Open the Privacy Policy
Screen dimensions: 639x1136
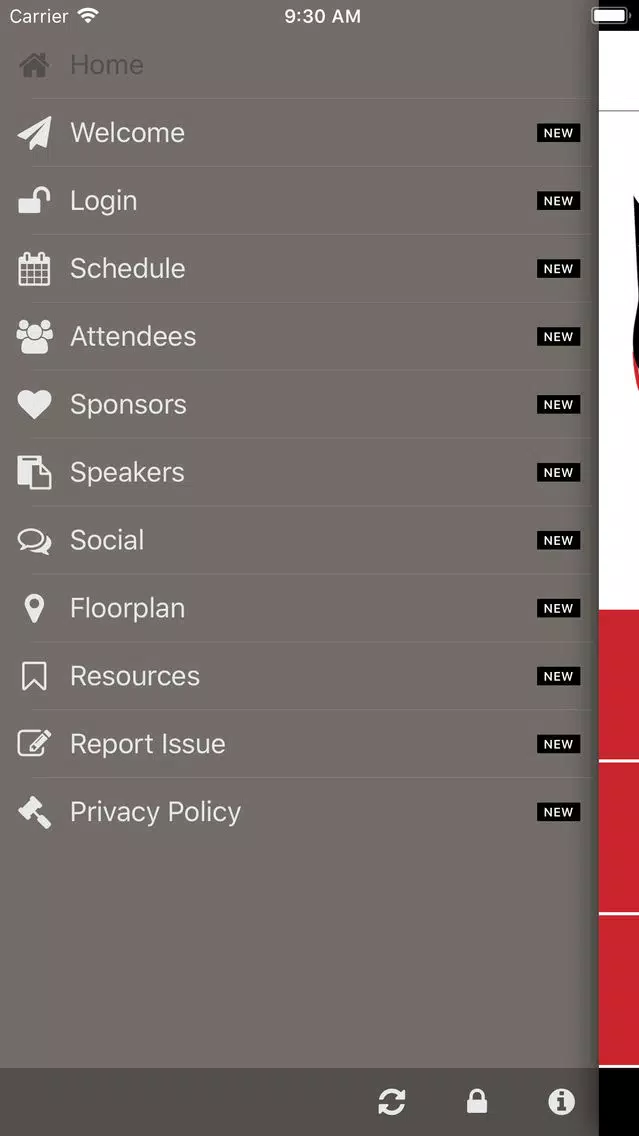(x=299, y=812)
